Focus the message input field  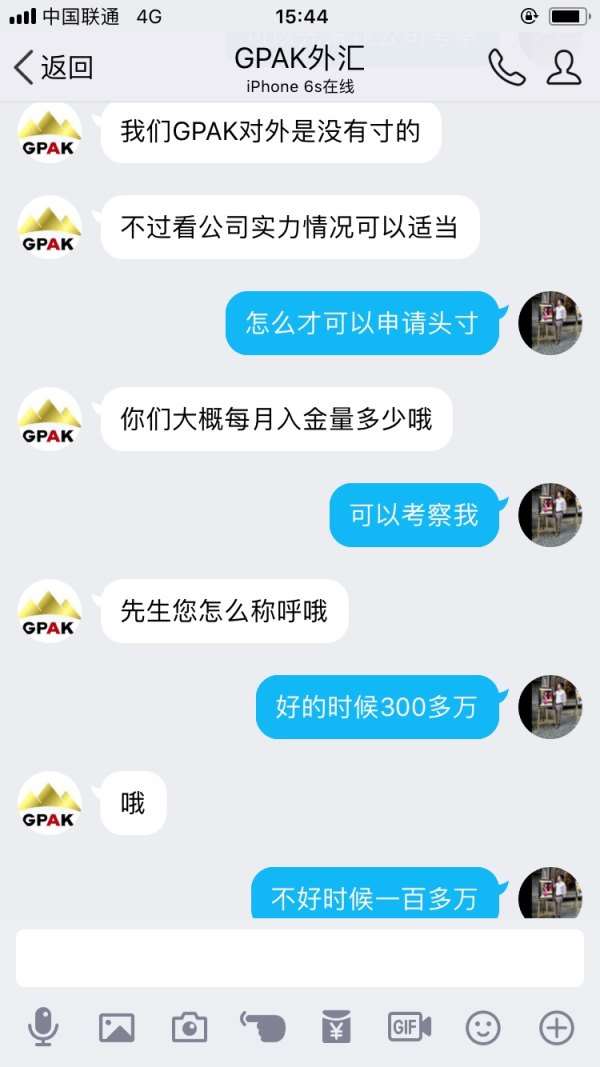300,958
